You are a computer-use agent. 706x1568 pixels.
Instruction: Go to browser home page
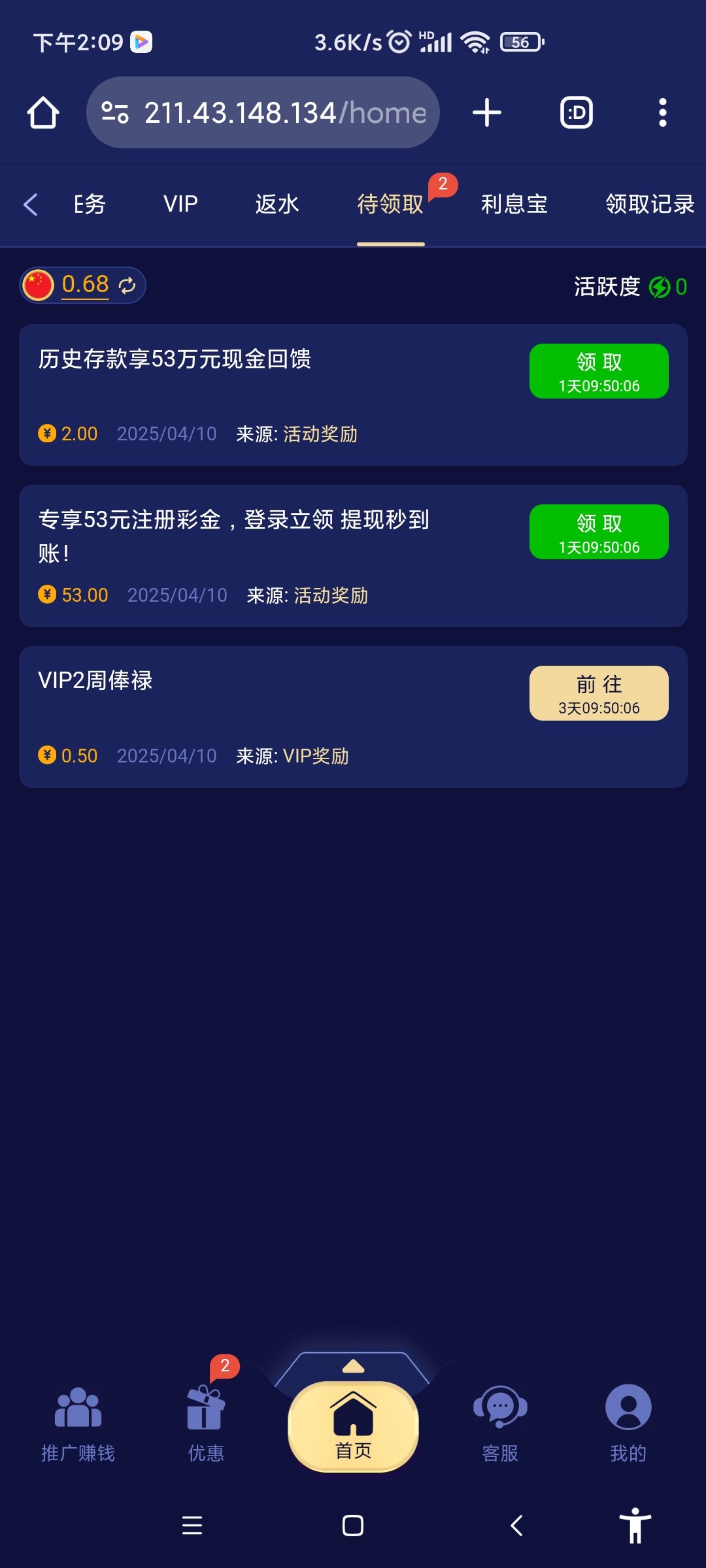43,112
